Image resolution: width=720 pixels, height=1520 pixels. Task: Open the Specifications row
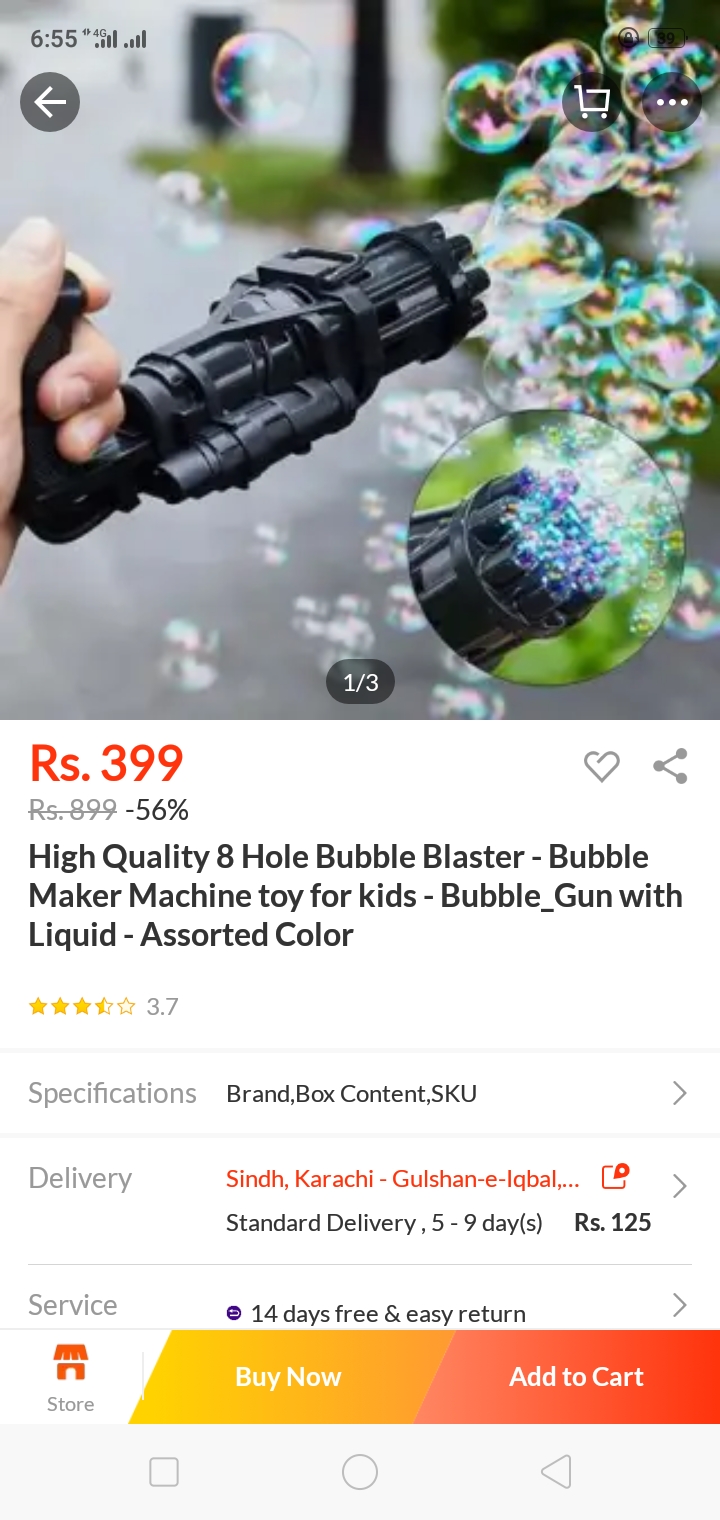360,1093
